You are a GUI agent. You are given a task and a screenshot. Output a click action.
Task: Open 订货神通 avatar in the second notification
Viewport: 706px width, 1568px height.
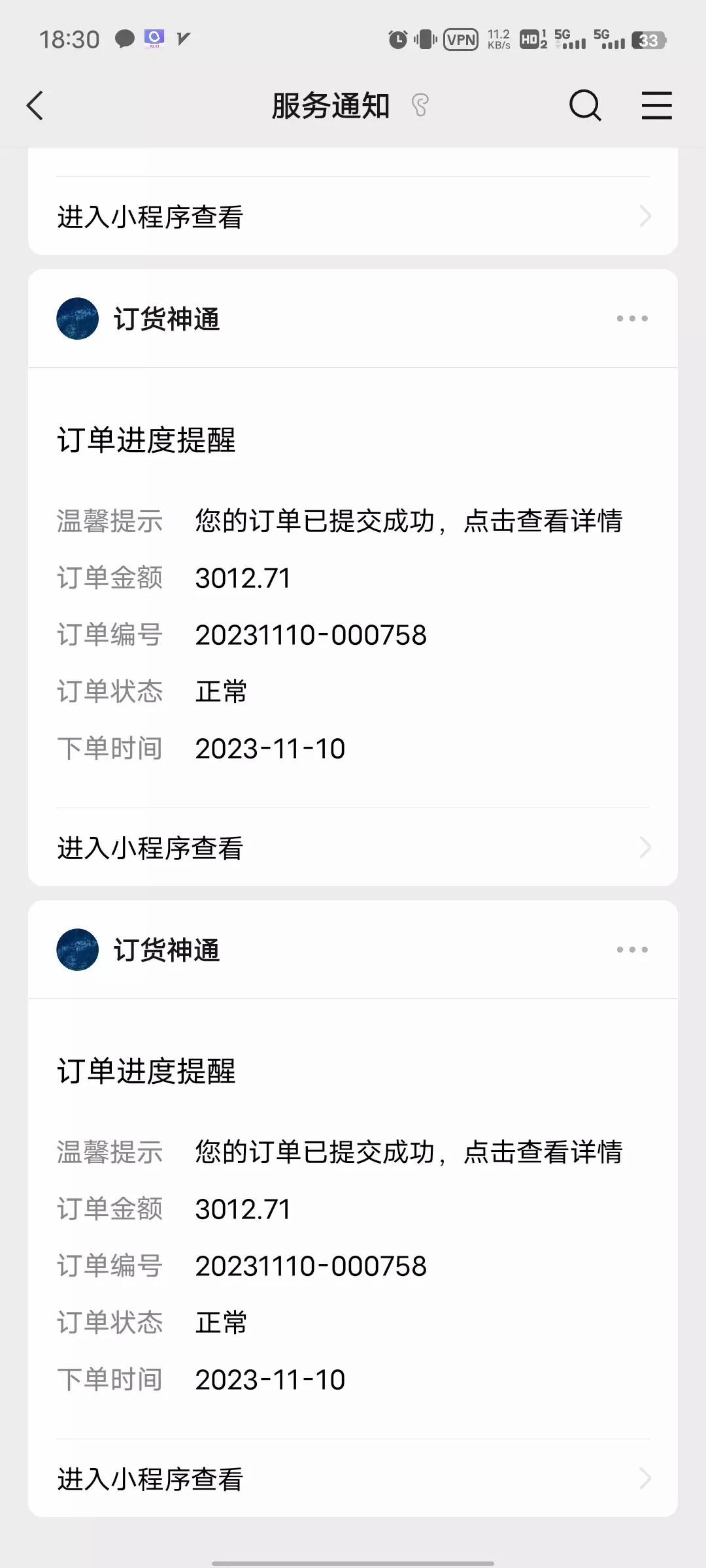[x=77, y=950]
